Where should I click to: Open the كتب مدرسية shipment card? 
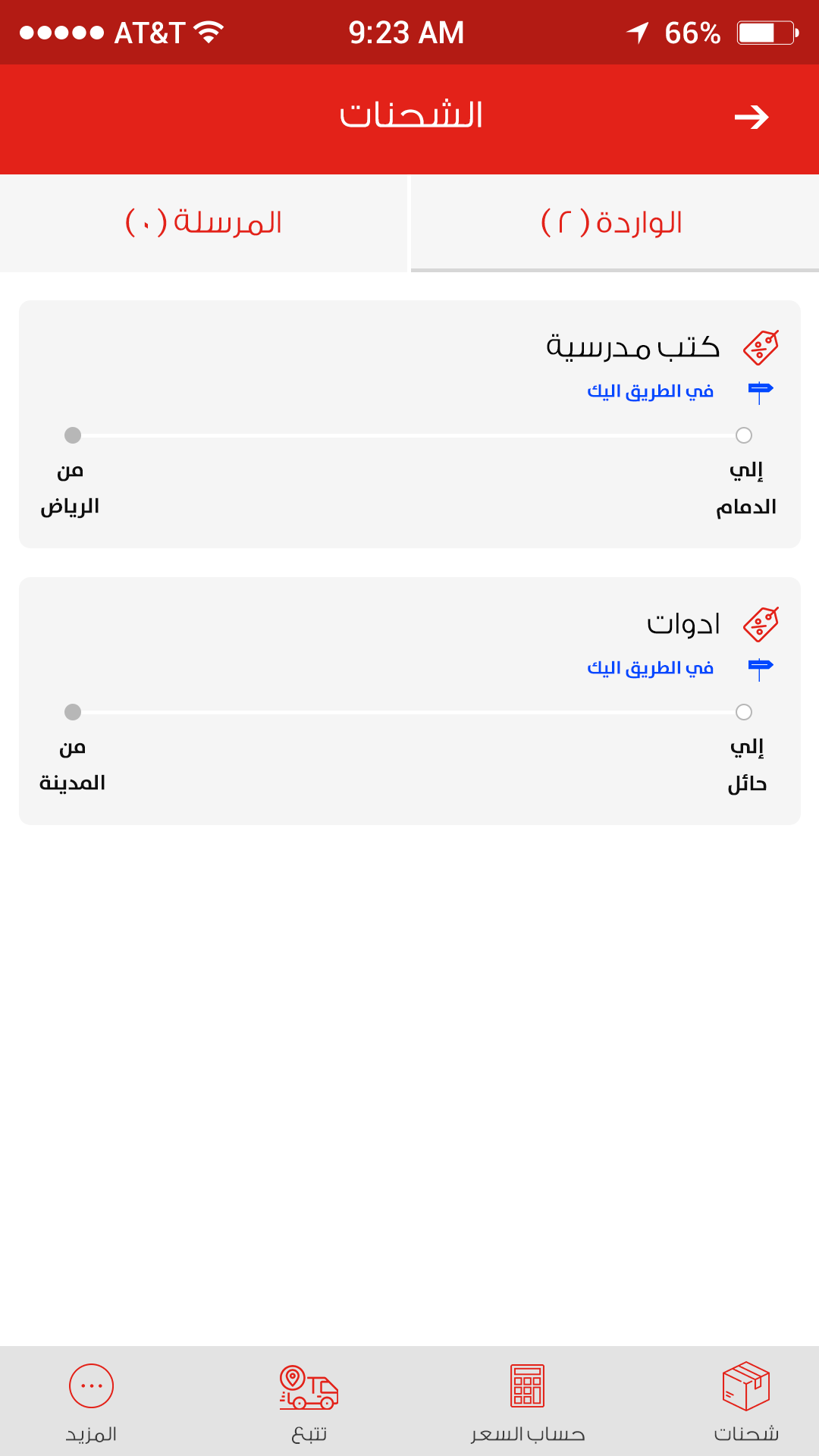409,423
